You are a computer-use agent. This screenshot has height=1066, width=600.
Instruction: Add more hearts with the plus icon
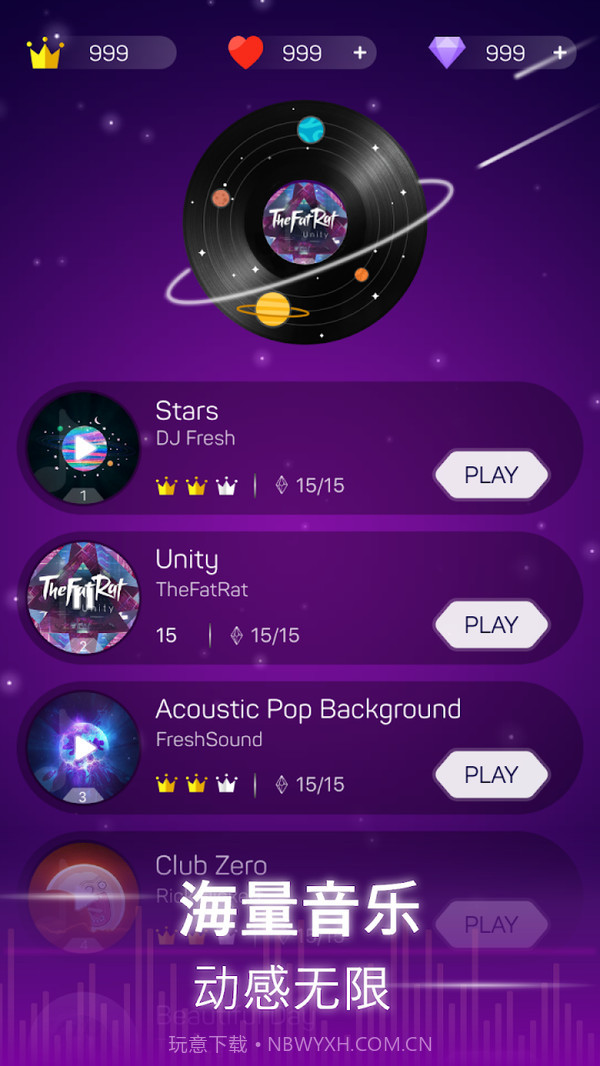pos(360,53)
